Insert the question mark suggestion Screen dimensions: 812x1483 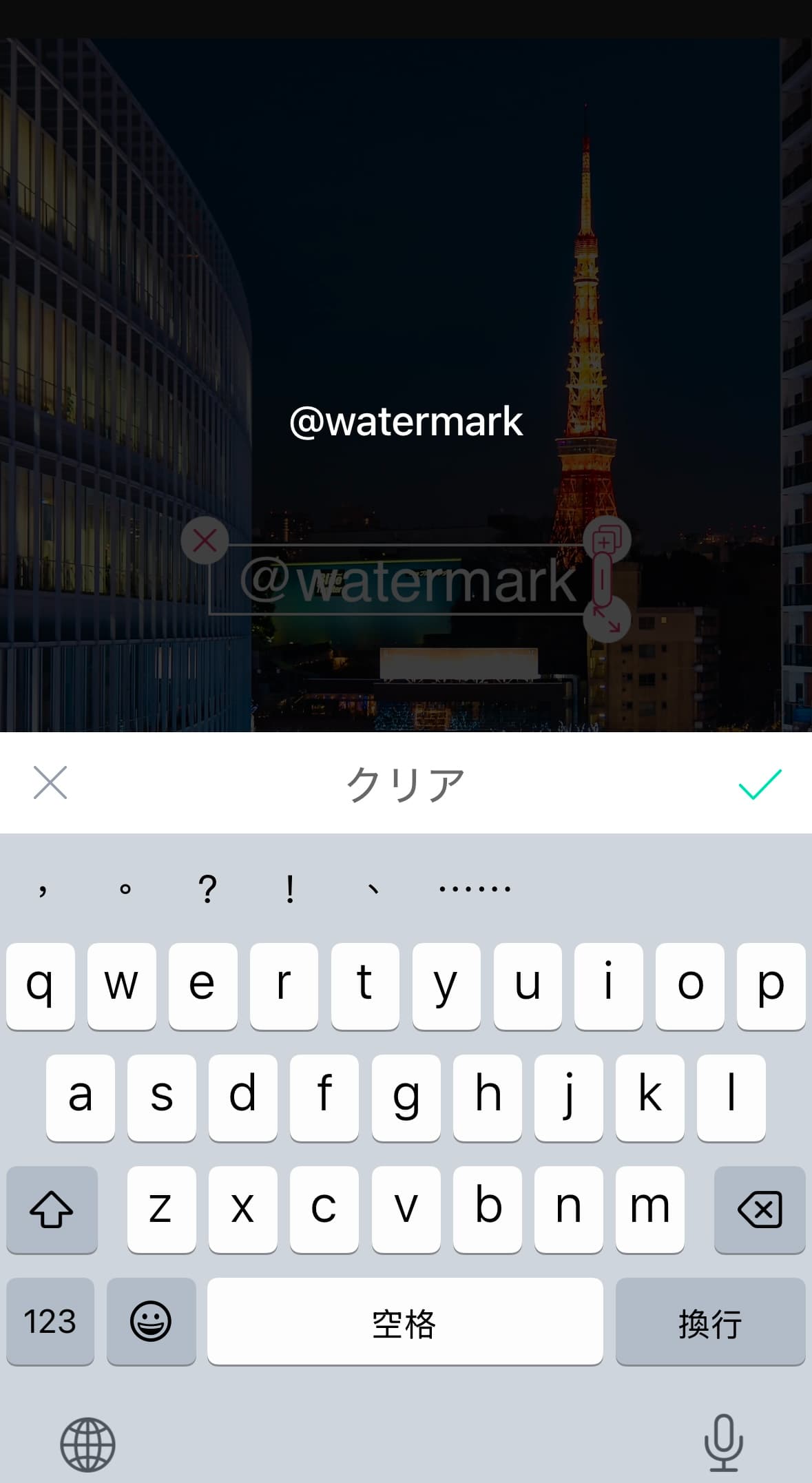[207, 889]
